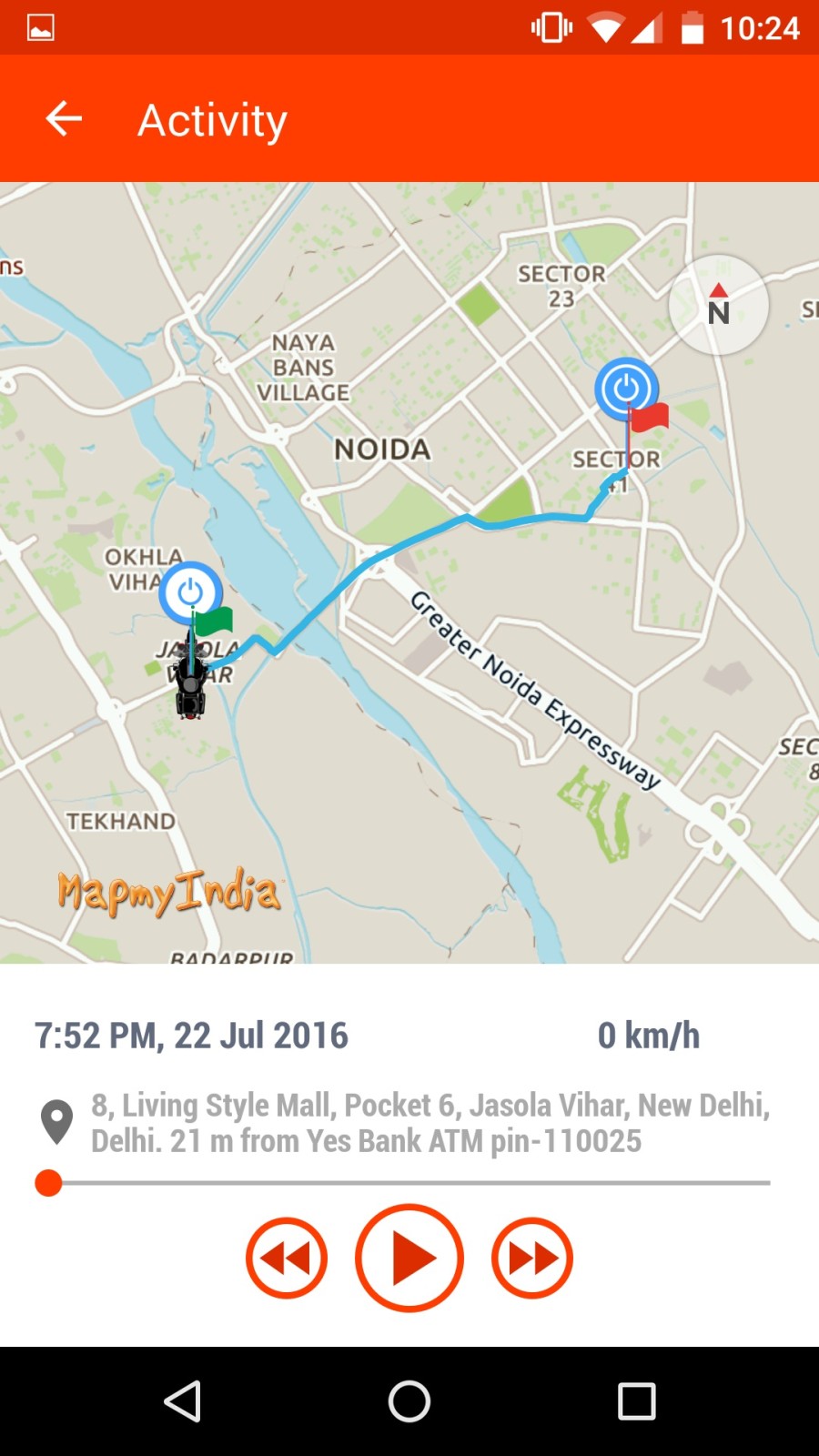Go back from the Activity screen
The width and height of the screenshot is (819, 1456).
pos(64,119)
